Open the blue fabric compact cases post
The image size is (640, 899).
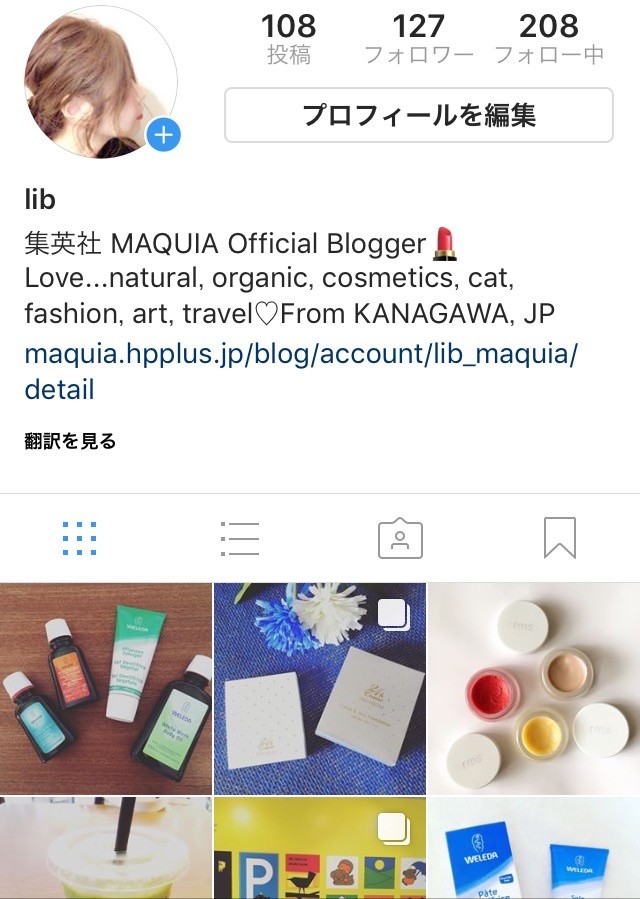(x=320, y=688)
